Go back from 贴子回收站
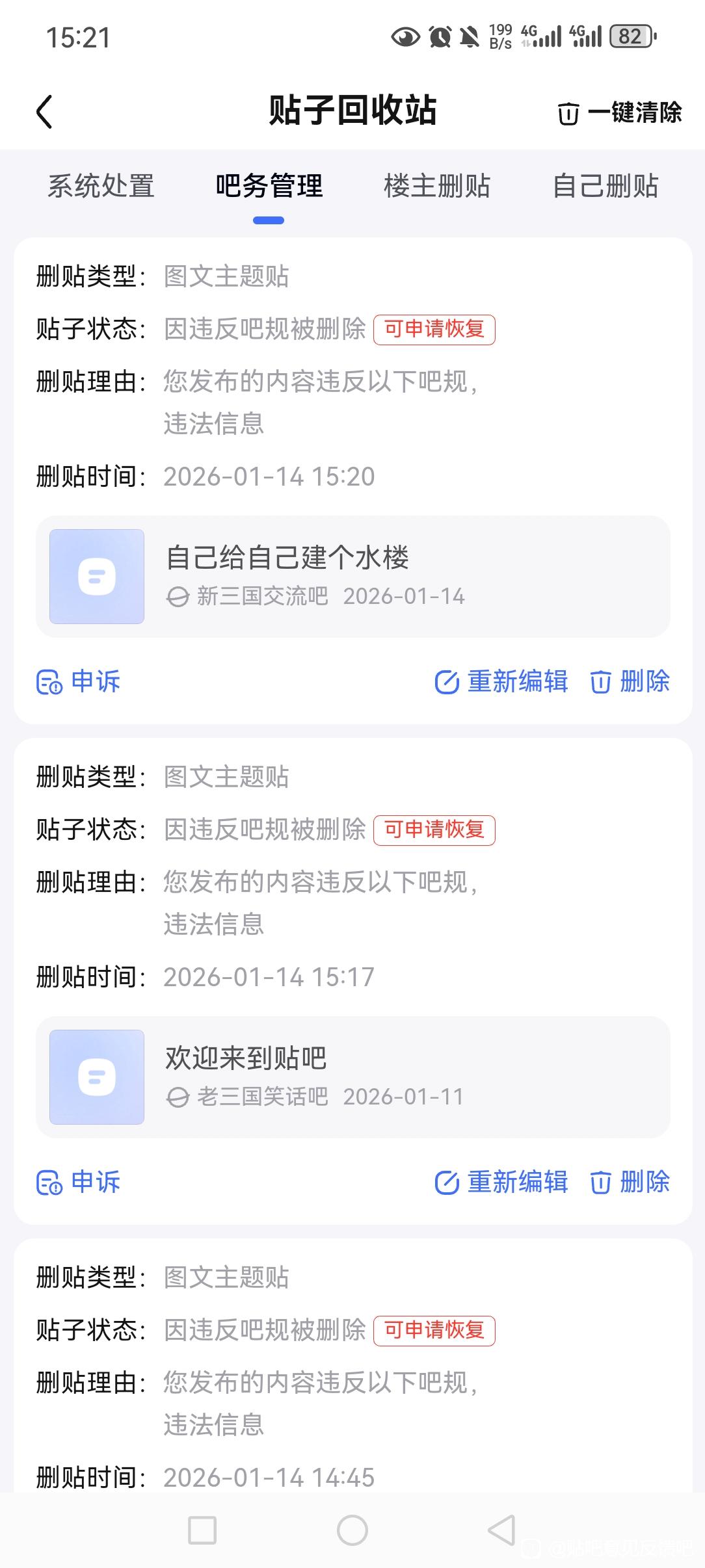Viewport: 705px width, 1568px height. tap(44, 112)
